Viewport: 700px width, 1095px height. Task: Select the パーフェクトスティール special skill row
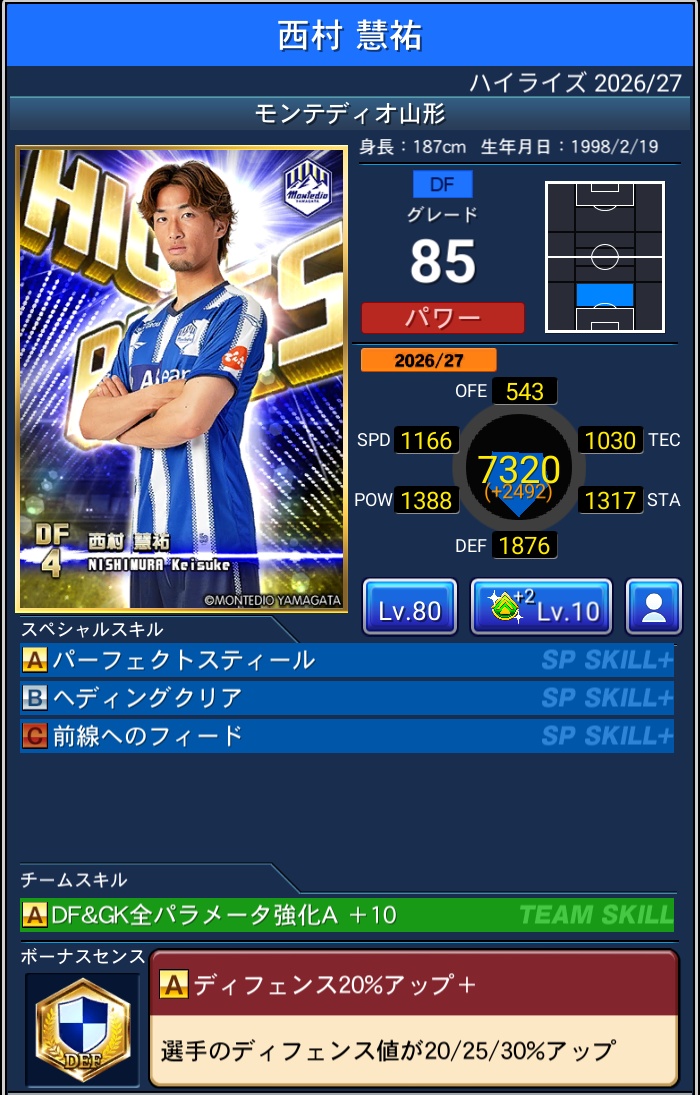click(347, 660)
